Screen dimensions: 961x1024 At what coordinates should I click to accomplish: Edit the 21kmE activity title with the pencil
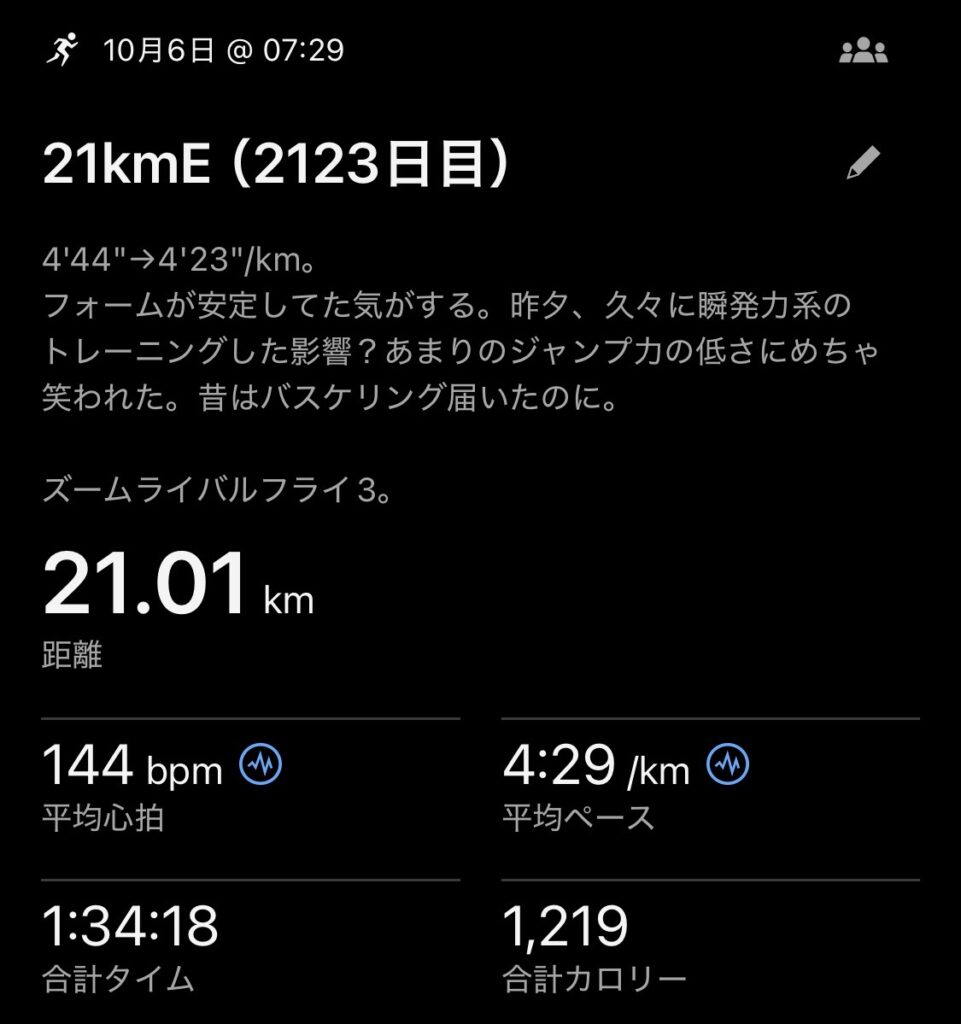coord(863,163)
